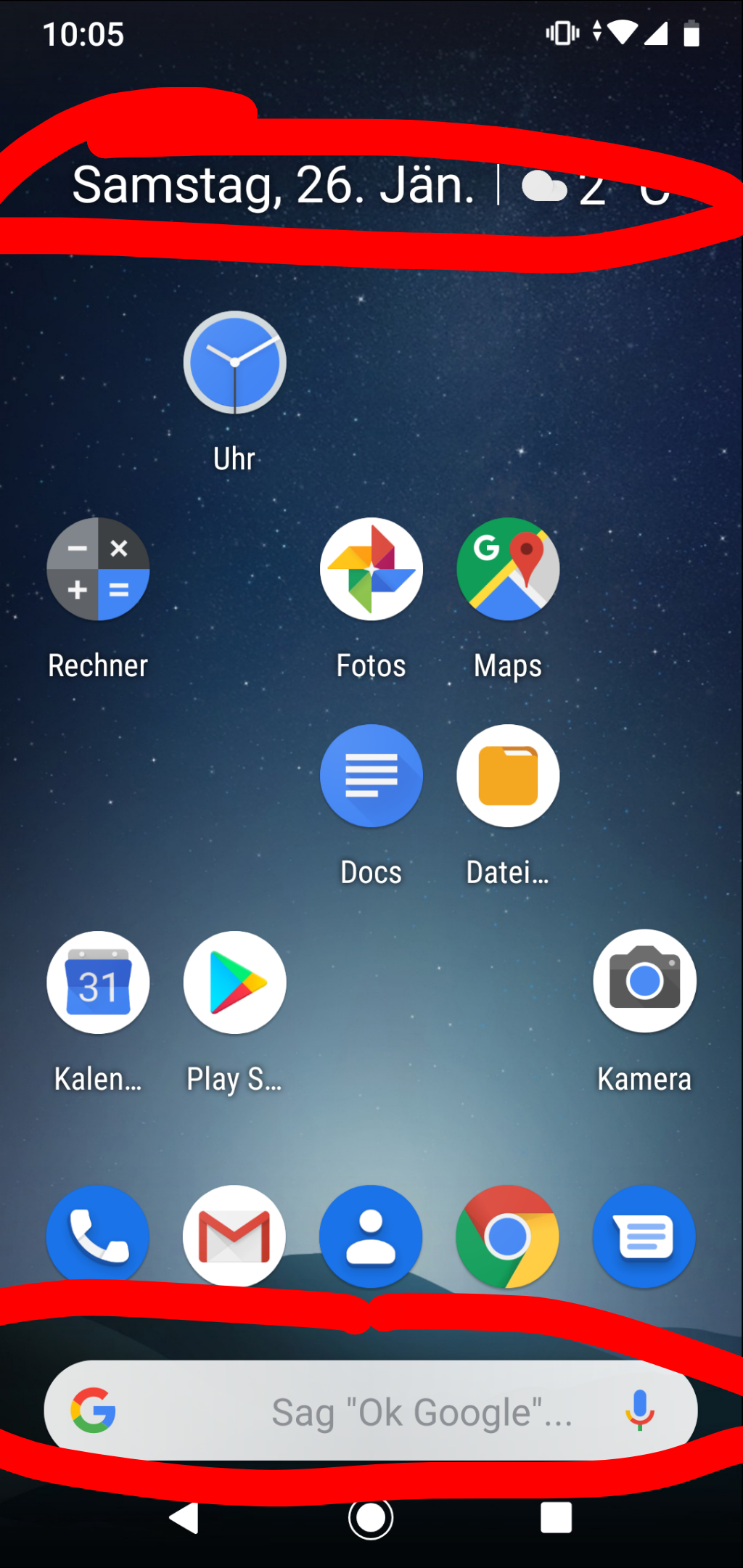
Task: Open the date and weather widget
Action: [371, 186]
